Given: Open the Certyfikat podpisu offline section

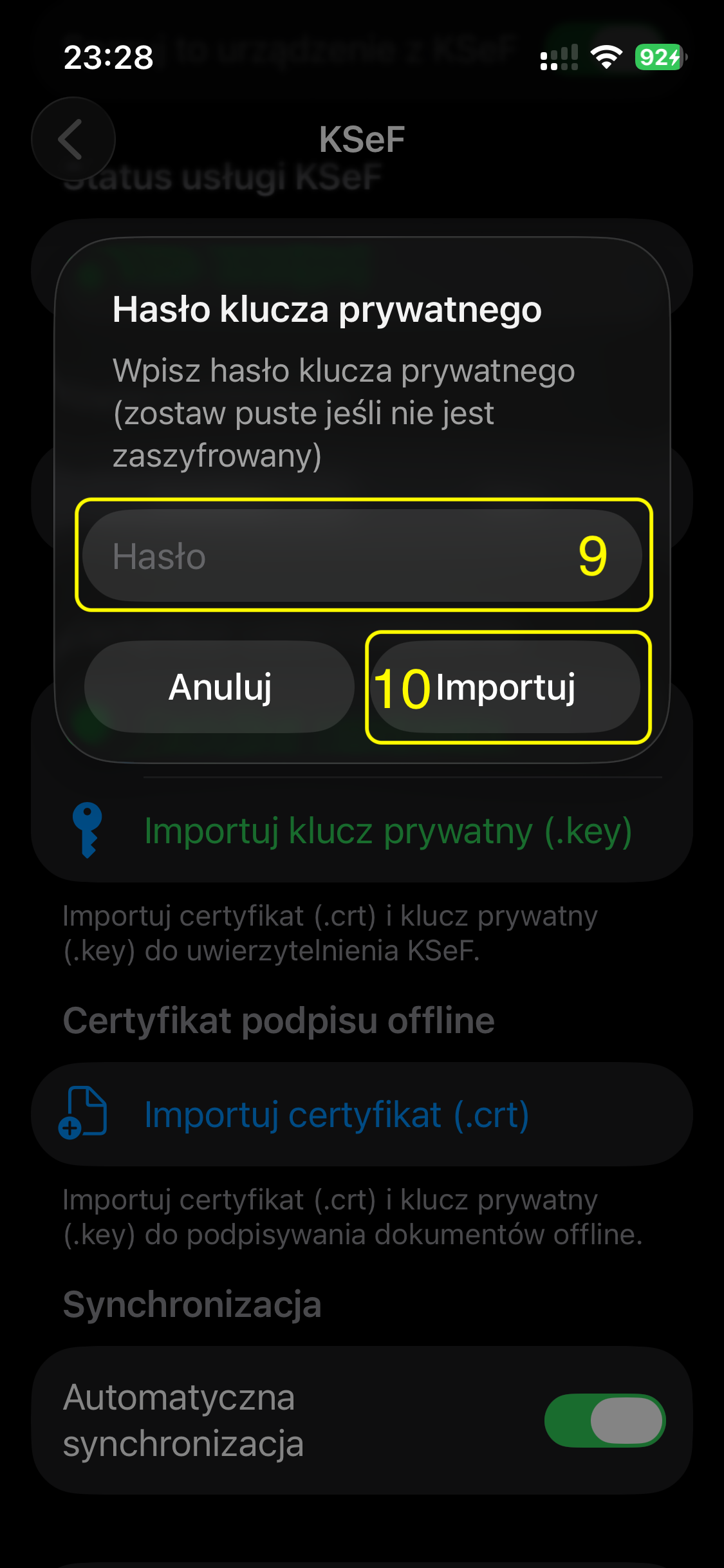Looking at the screenshot, I should [x=279, y=1020].
